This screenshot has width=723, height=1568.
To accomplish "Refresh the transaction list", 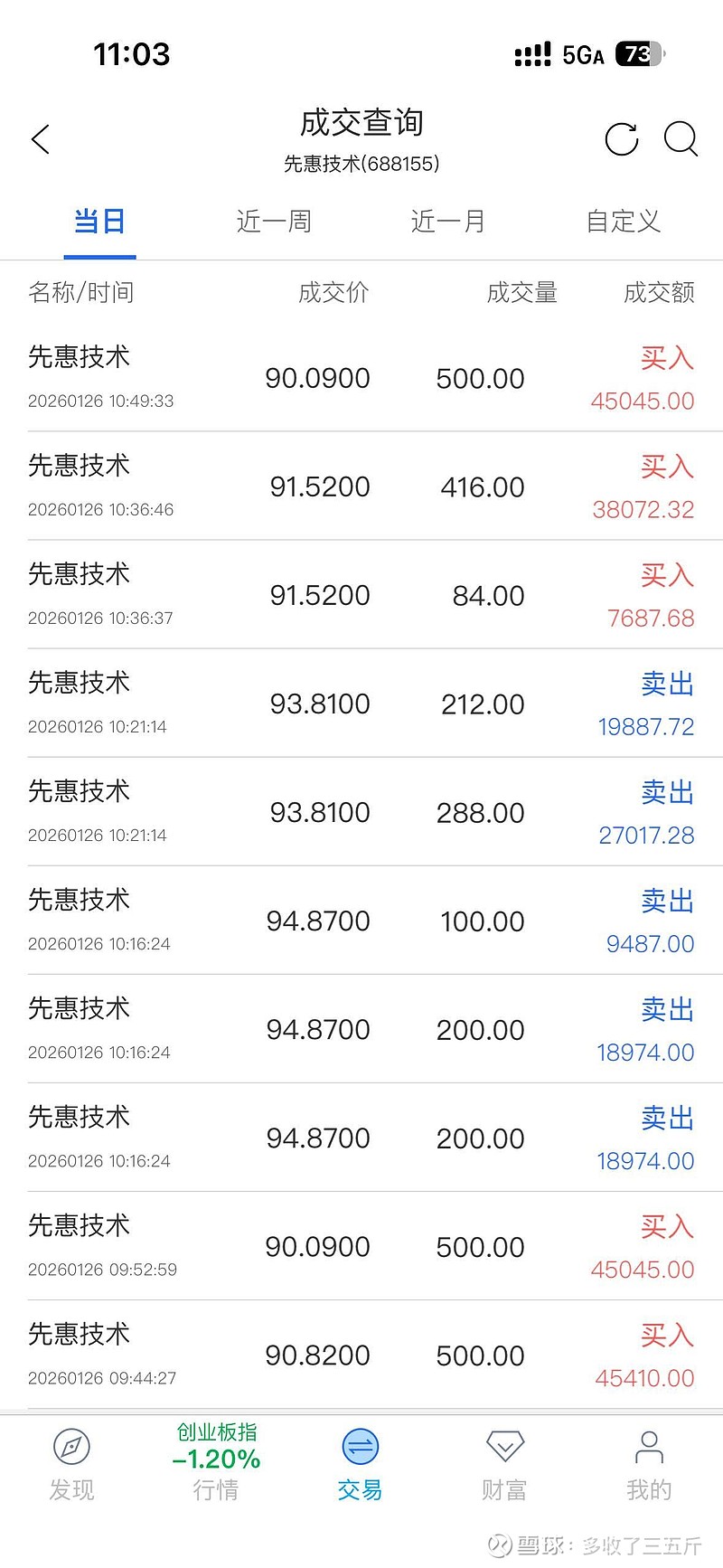I will tap(621, 139).
